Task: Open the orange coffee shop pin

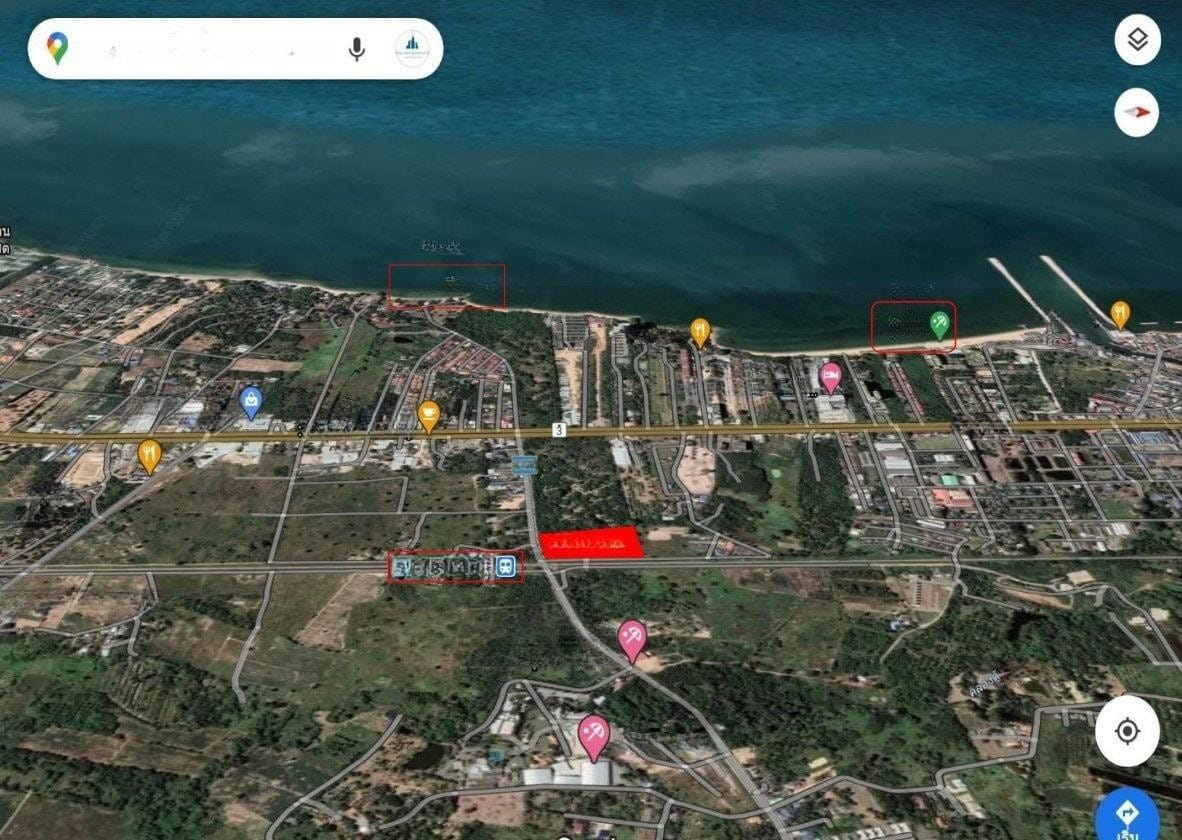Action: [x=429, y=414]
